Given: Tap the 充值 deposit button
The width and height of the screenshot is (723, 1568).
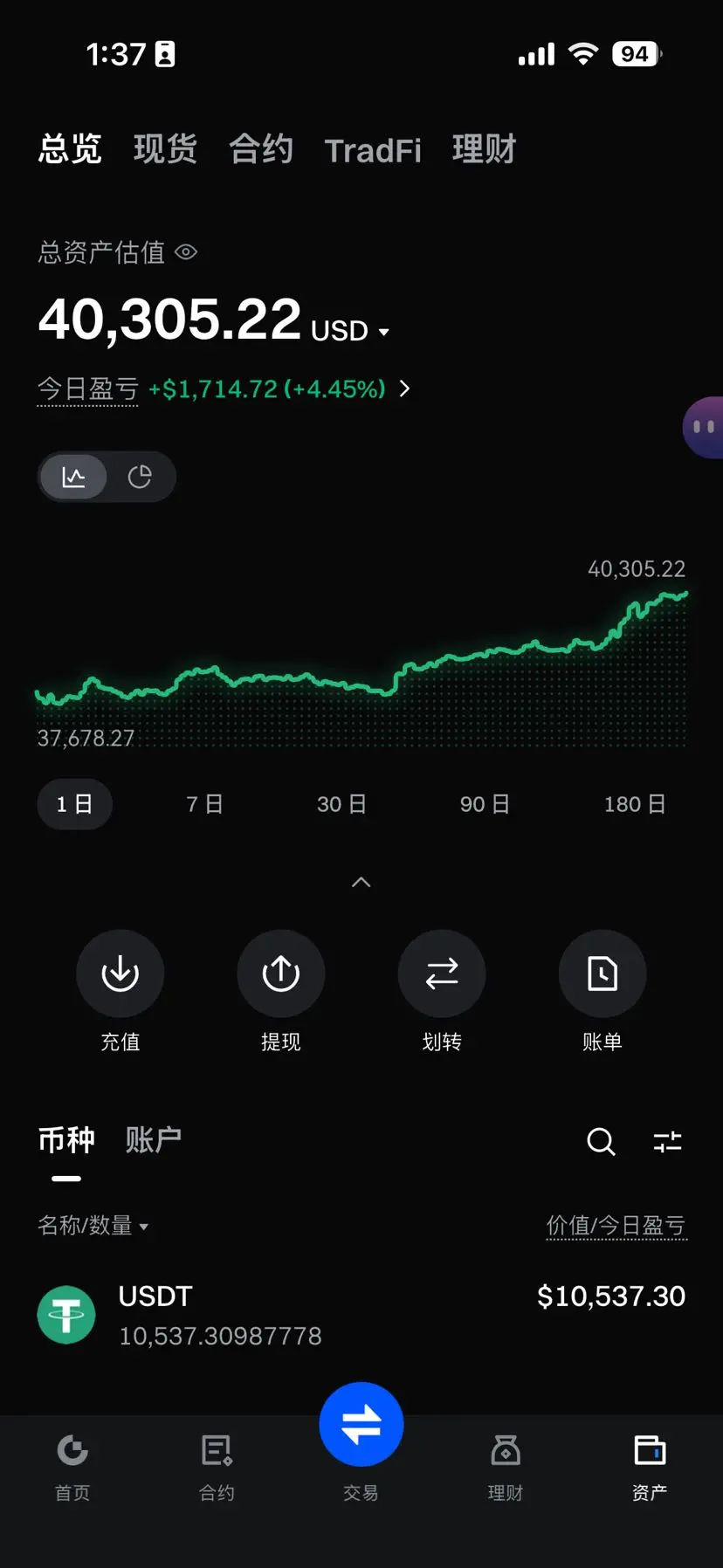Looking at the screenshot, I should pos(120,973).
